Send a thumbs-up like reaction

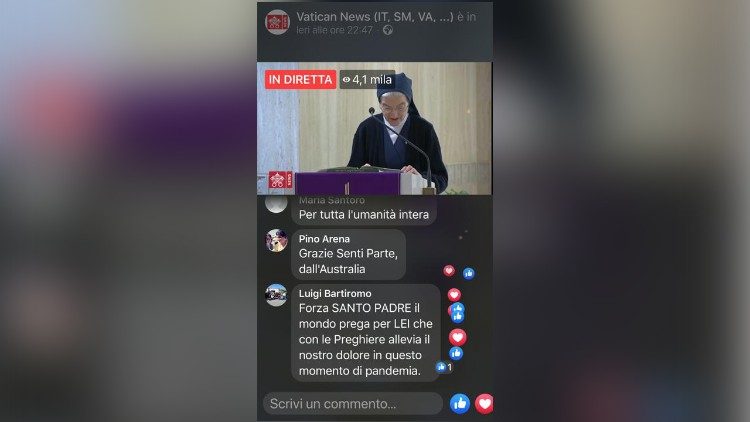460,403
